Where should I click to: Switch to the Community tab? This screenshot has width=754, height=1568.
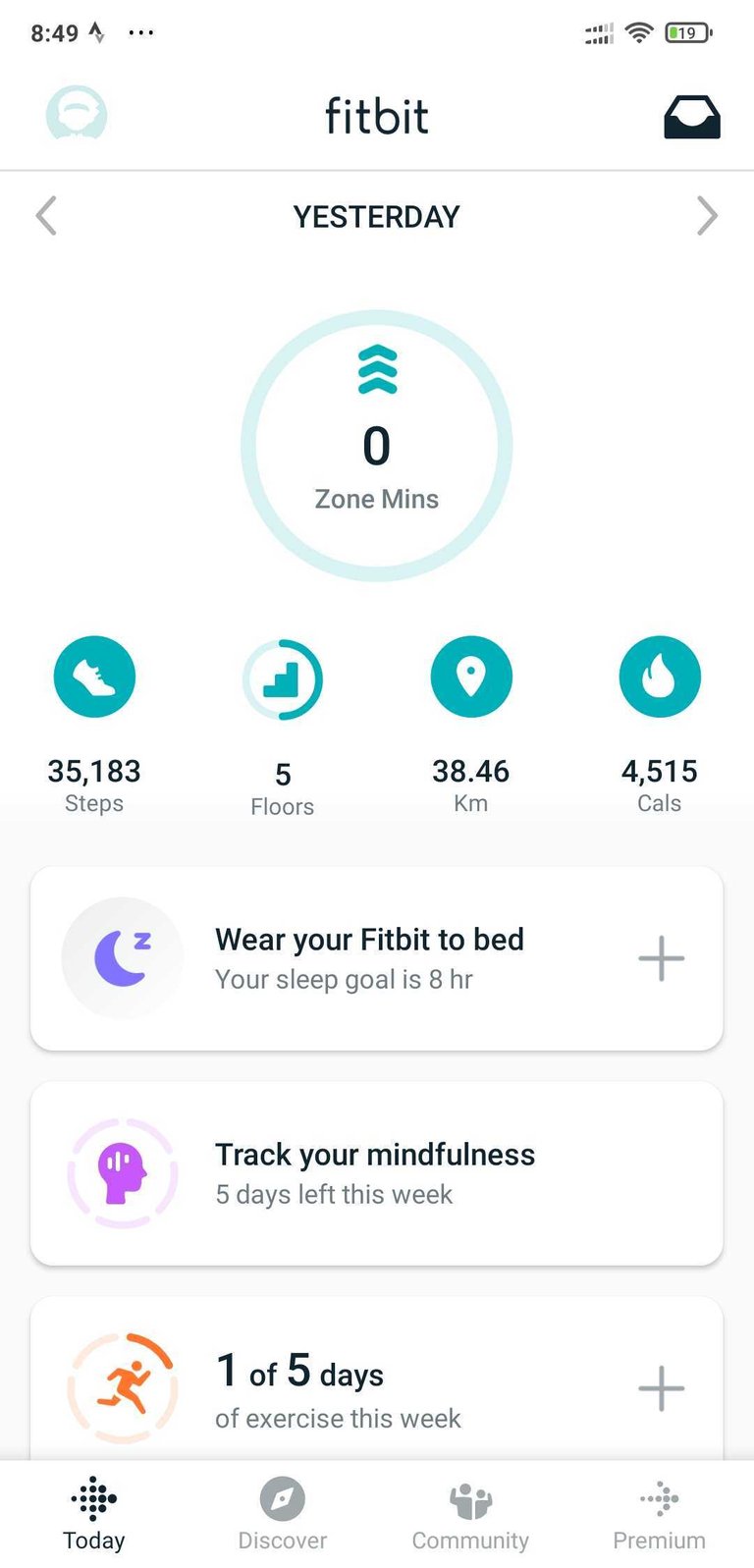[x=470, y=1514]
